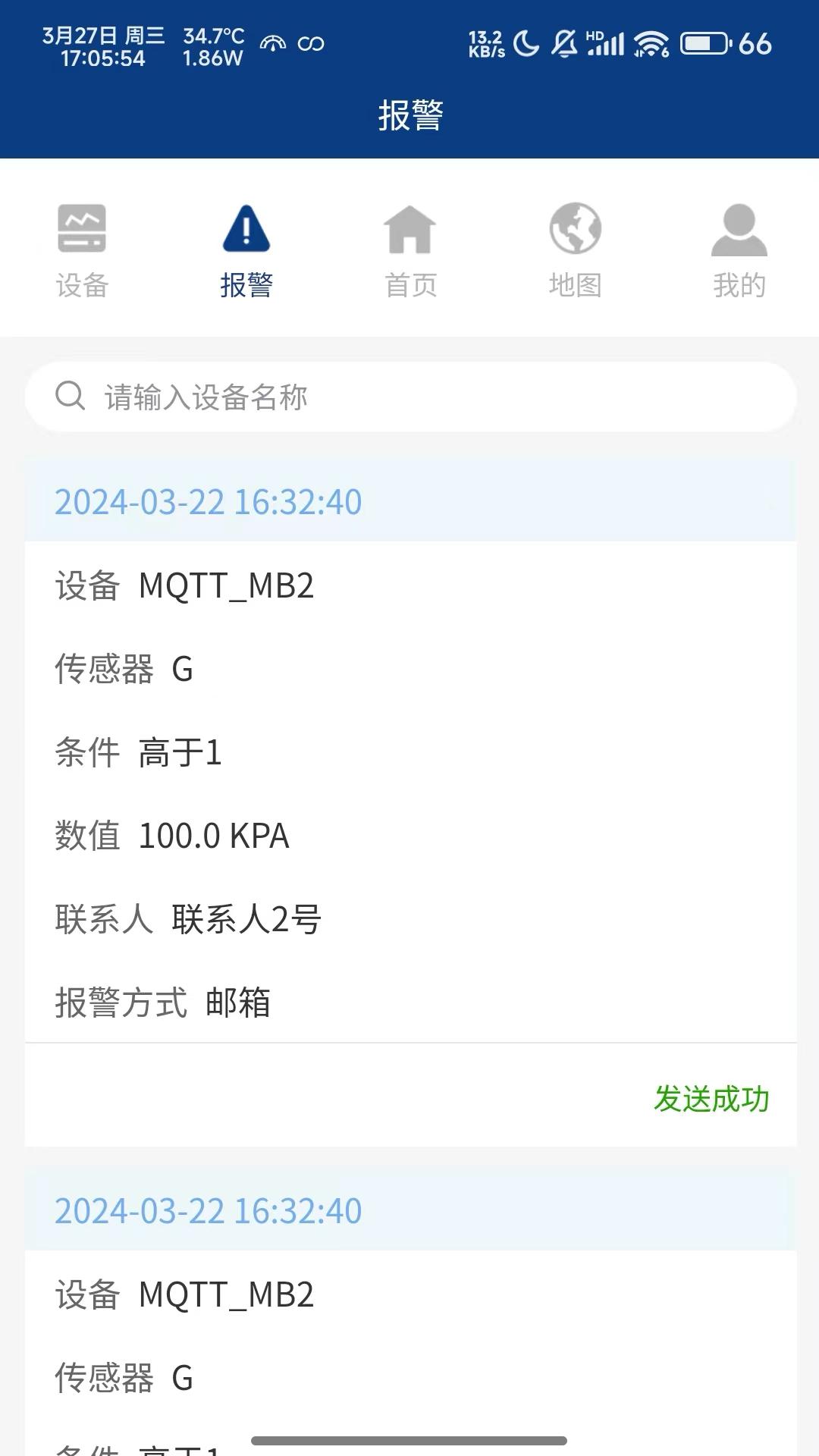The width and height of the screenshot is (819, 1456).
Task: Switch to the 我的 tab
Action: click(739, 250)
